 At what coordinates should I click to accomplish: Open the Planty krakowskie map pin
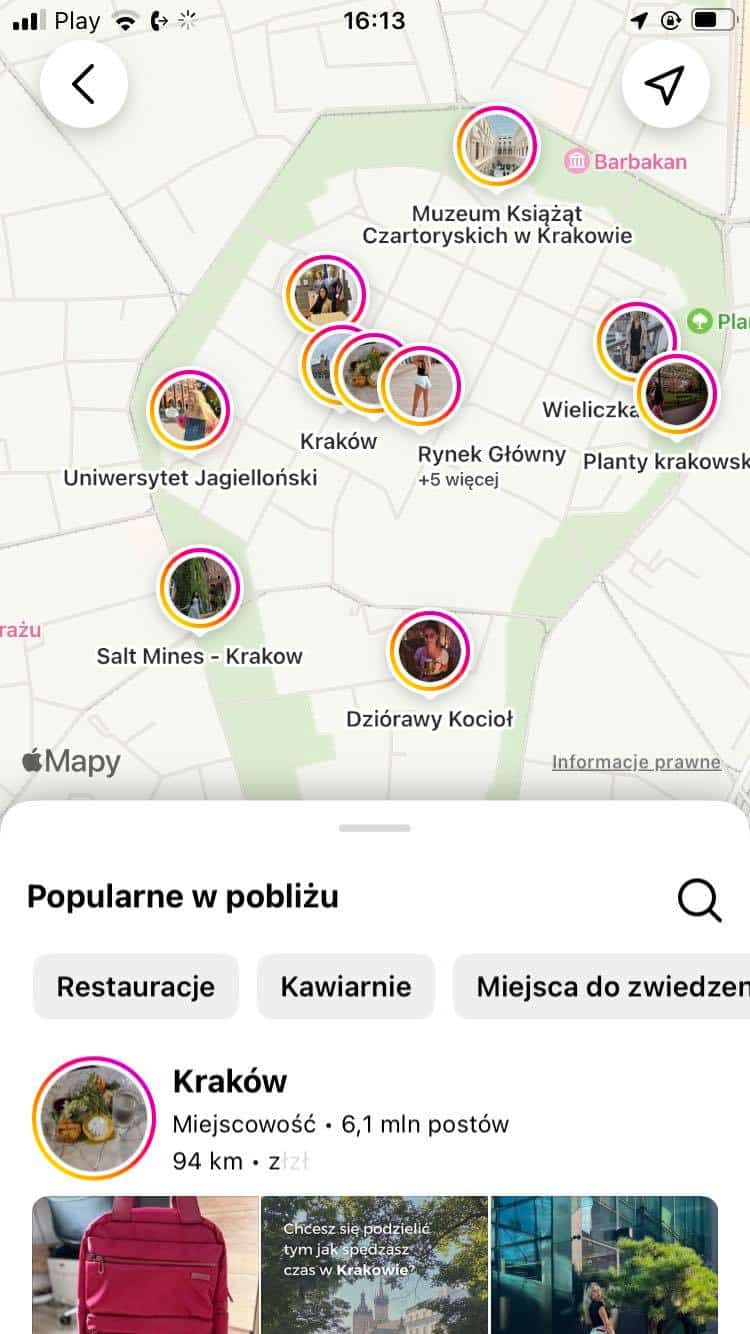(x=677, y=395)
